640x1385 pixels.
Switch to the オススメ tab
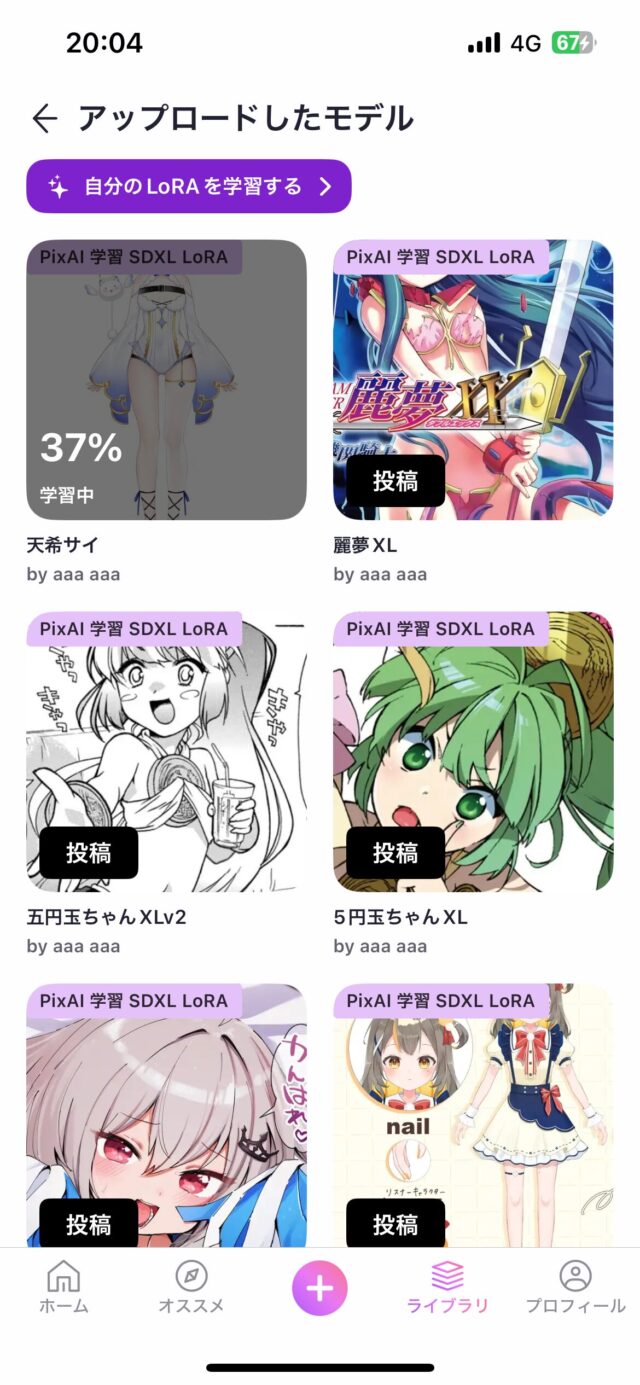click(x=191, y=1287)
